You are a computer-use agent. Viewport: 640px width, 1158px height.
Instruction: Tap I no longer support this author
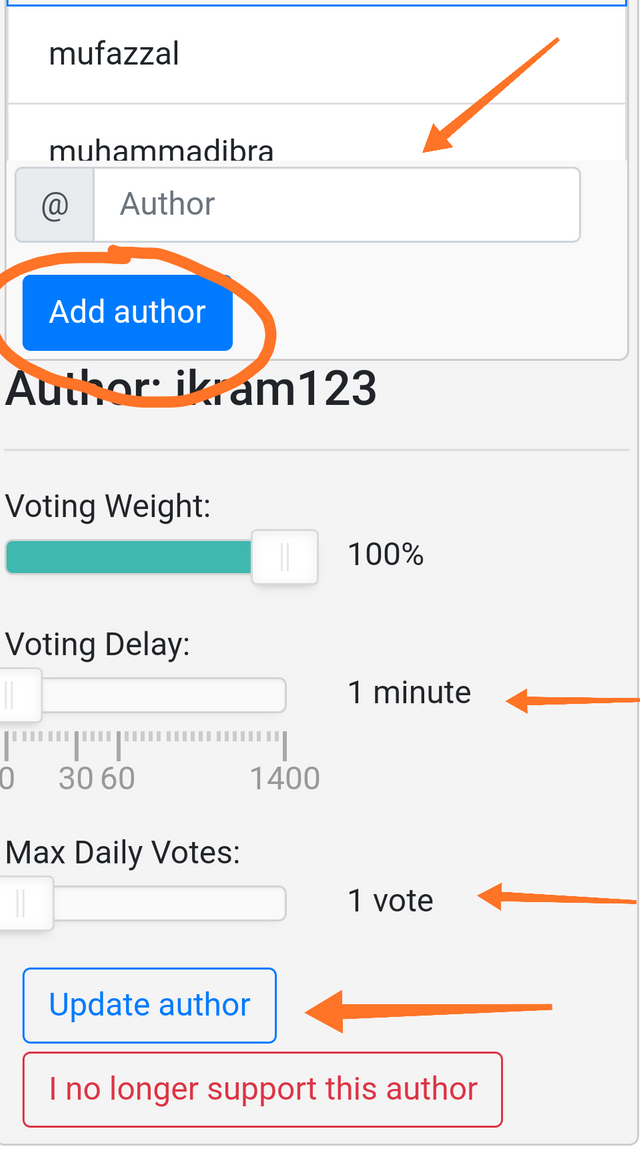coord(262,1089)
